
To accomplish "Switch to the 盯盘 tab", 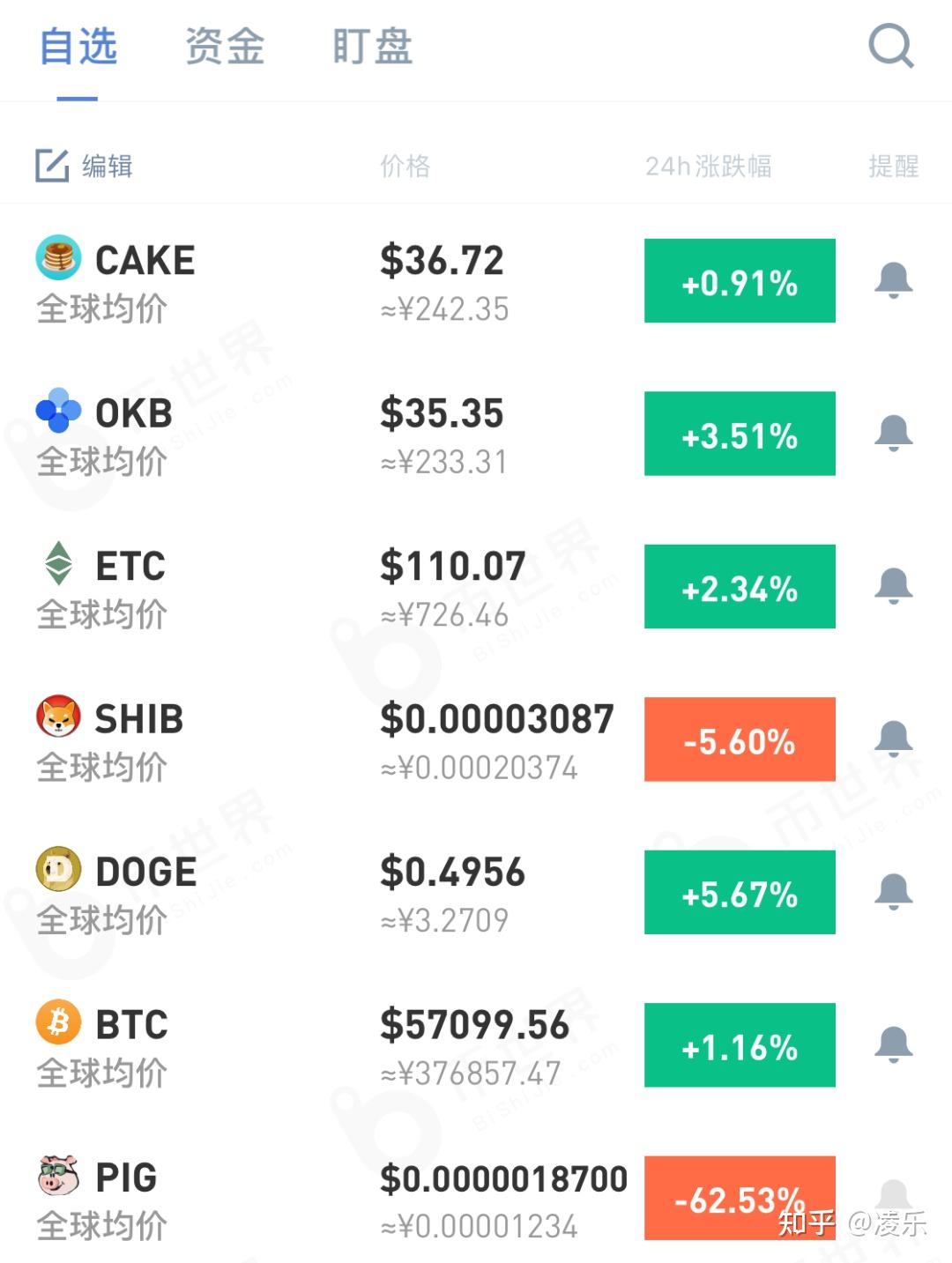I will [x=372, y=47].
